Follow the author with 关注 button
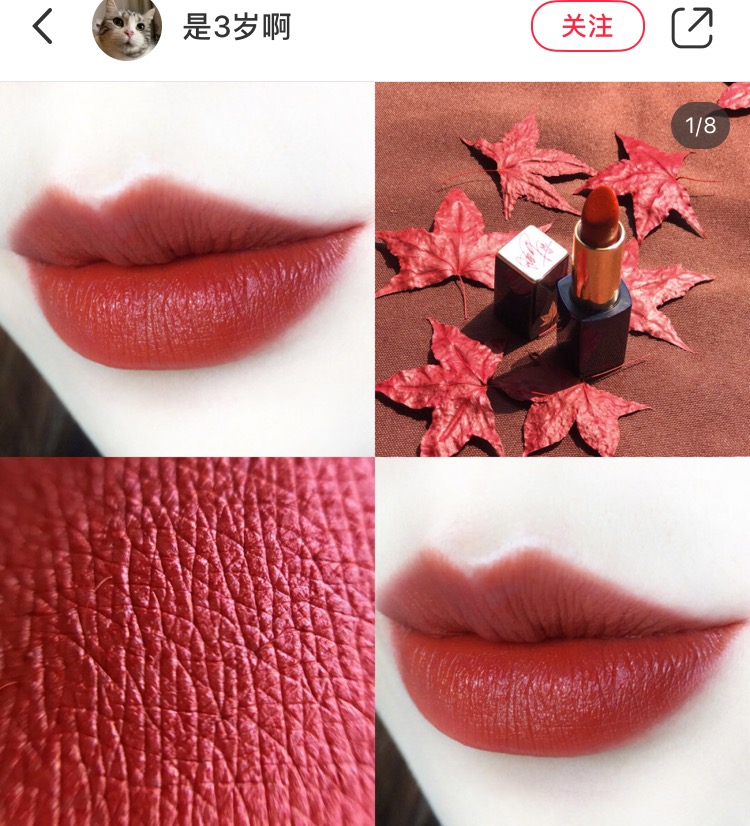The height and width of the screenshot is (826, 750). point(587,27)
